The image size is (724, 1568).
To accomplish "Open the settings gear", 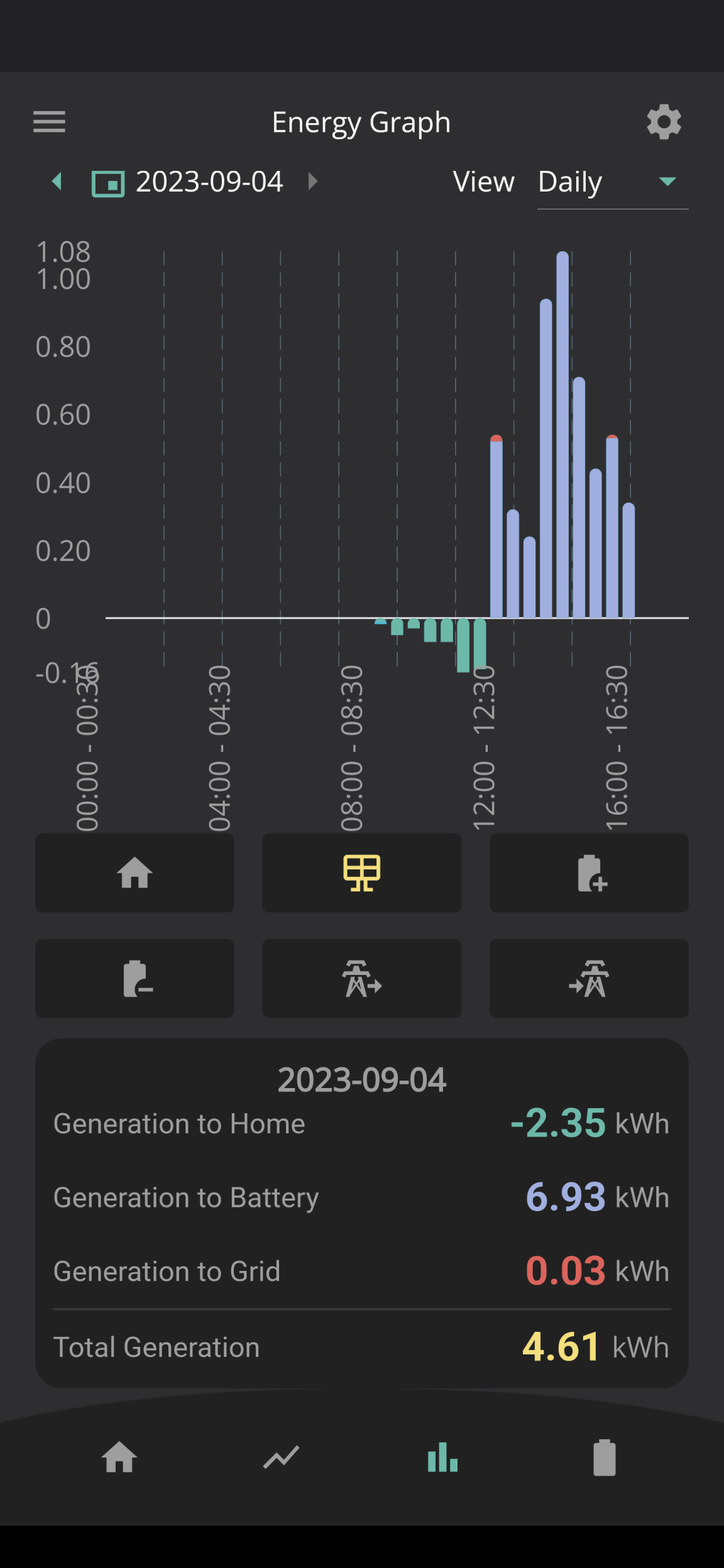I will pos(664,122).
